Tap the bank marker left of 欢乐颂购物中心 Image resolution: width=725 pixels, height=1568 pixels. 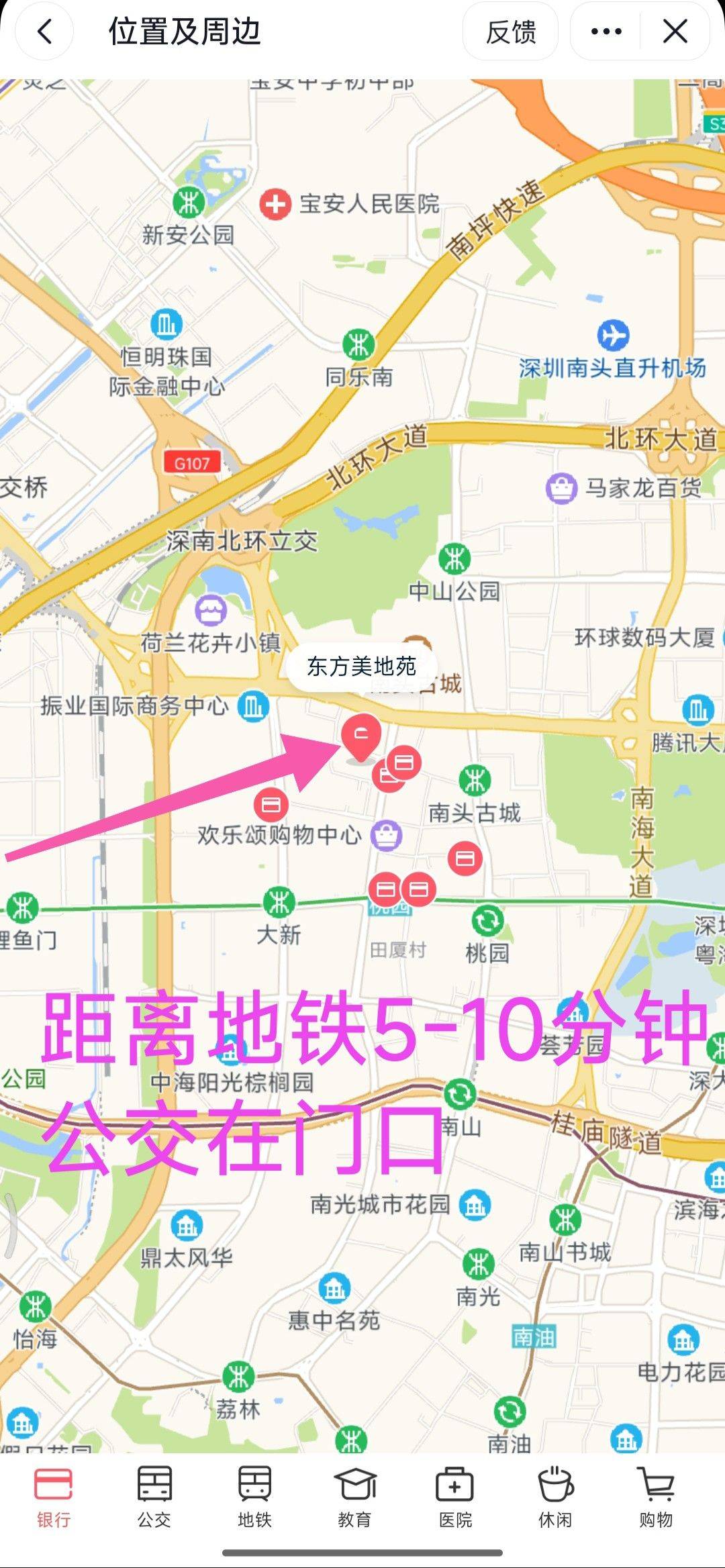click(x=271, y=804)
